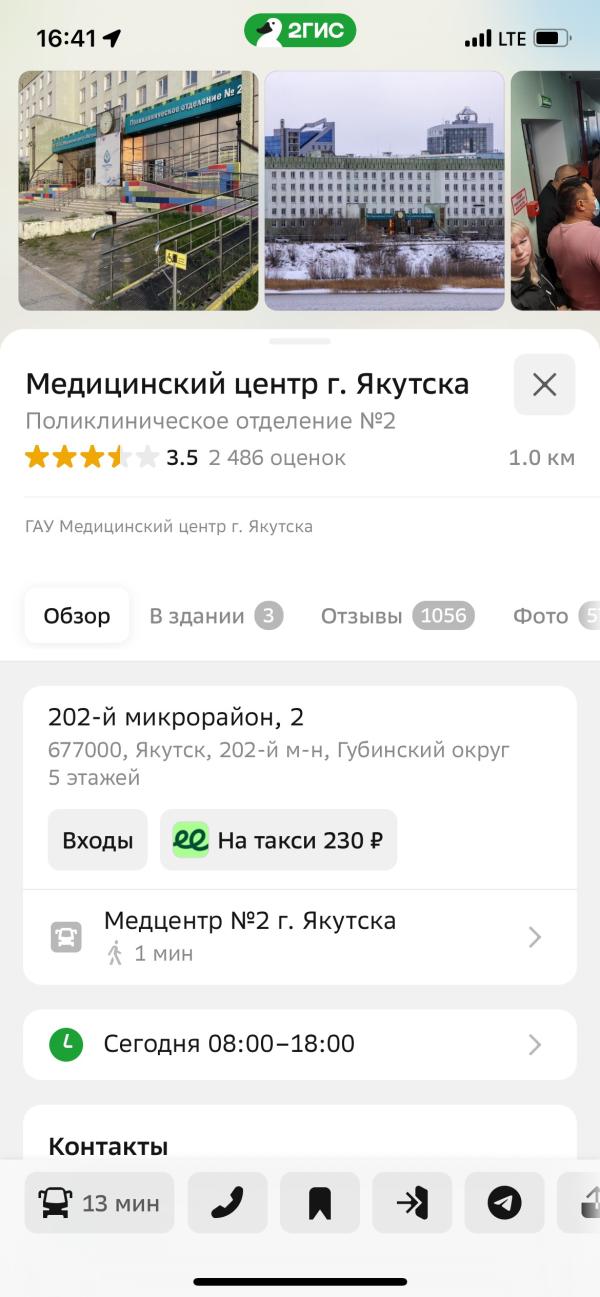Open the clinic entrance photo
Screen dimensions: 600x1297
pyautogui.click(x=138, y=190)
